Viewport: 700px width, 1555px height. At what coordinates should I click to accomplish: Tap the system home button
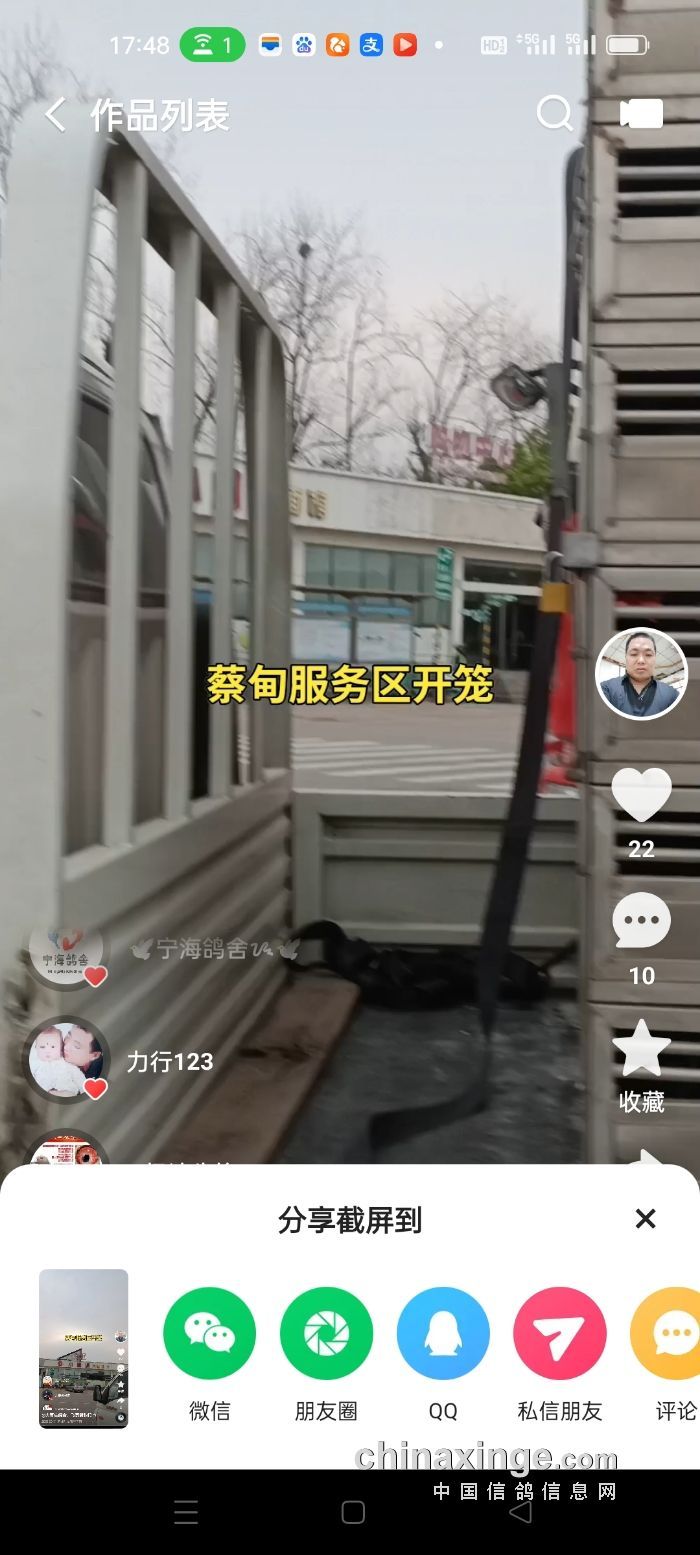352,1512
